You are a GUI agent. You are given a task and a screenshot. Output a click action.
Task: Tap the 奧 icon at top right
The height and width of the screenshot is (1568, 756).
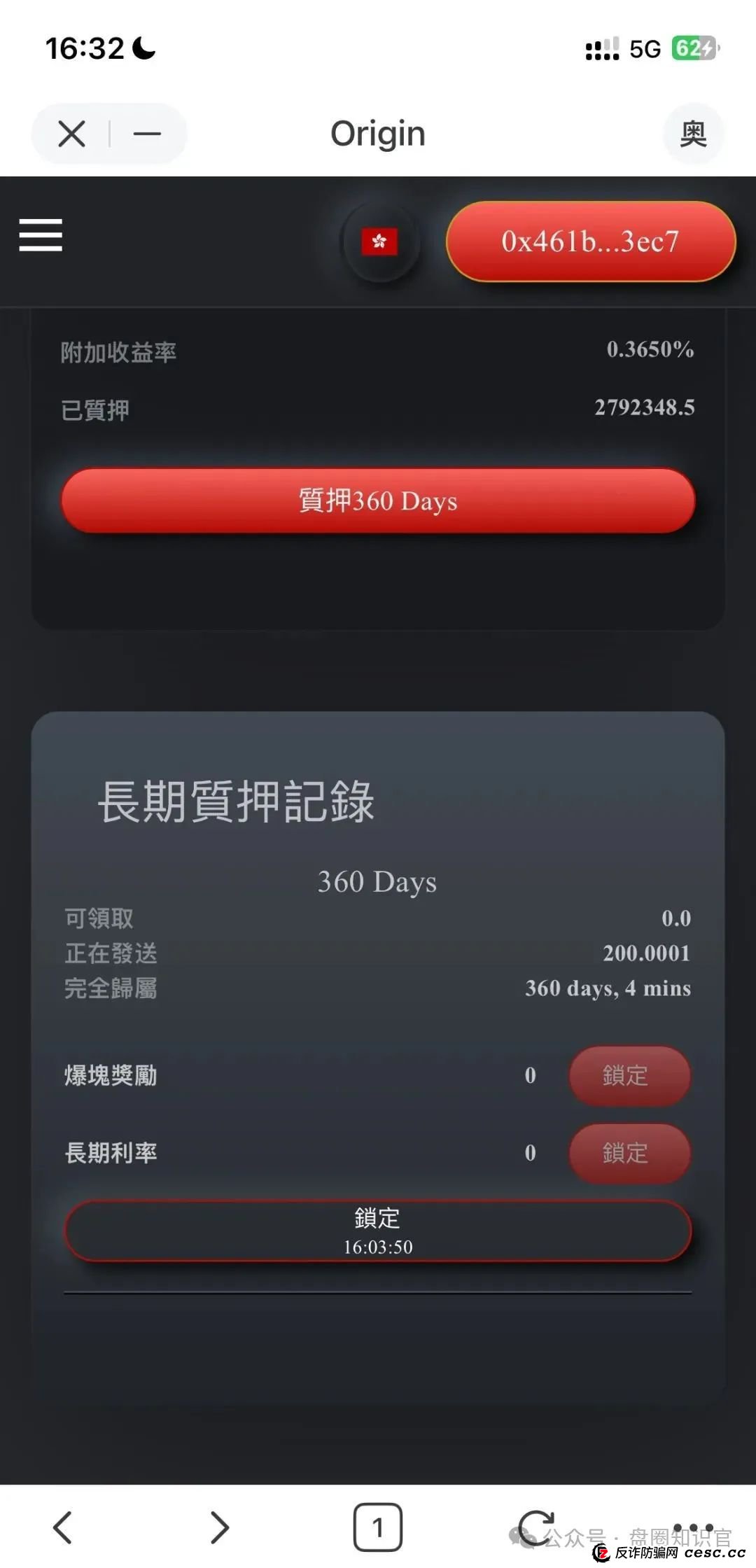(692, 133)
